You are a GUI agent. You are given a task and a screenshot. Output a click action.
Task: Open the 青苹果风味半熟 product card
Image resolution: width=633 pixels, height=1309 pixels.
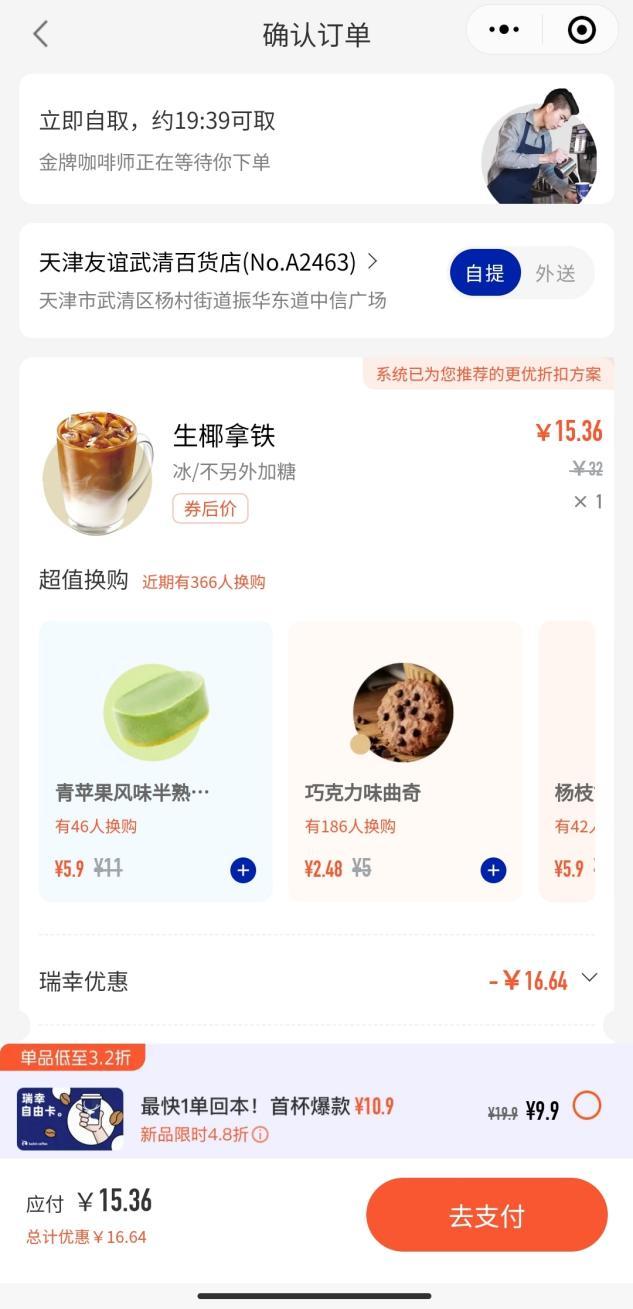click(155, 740)
